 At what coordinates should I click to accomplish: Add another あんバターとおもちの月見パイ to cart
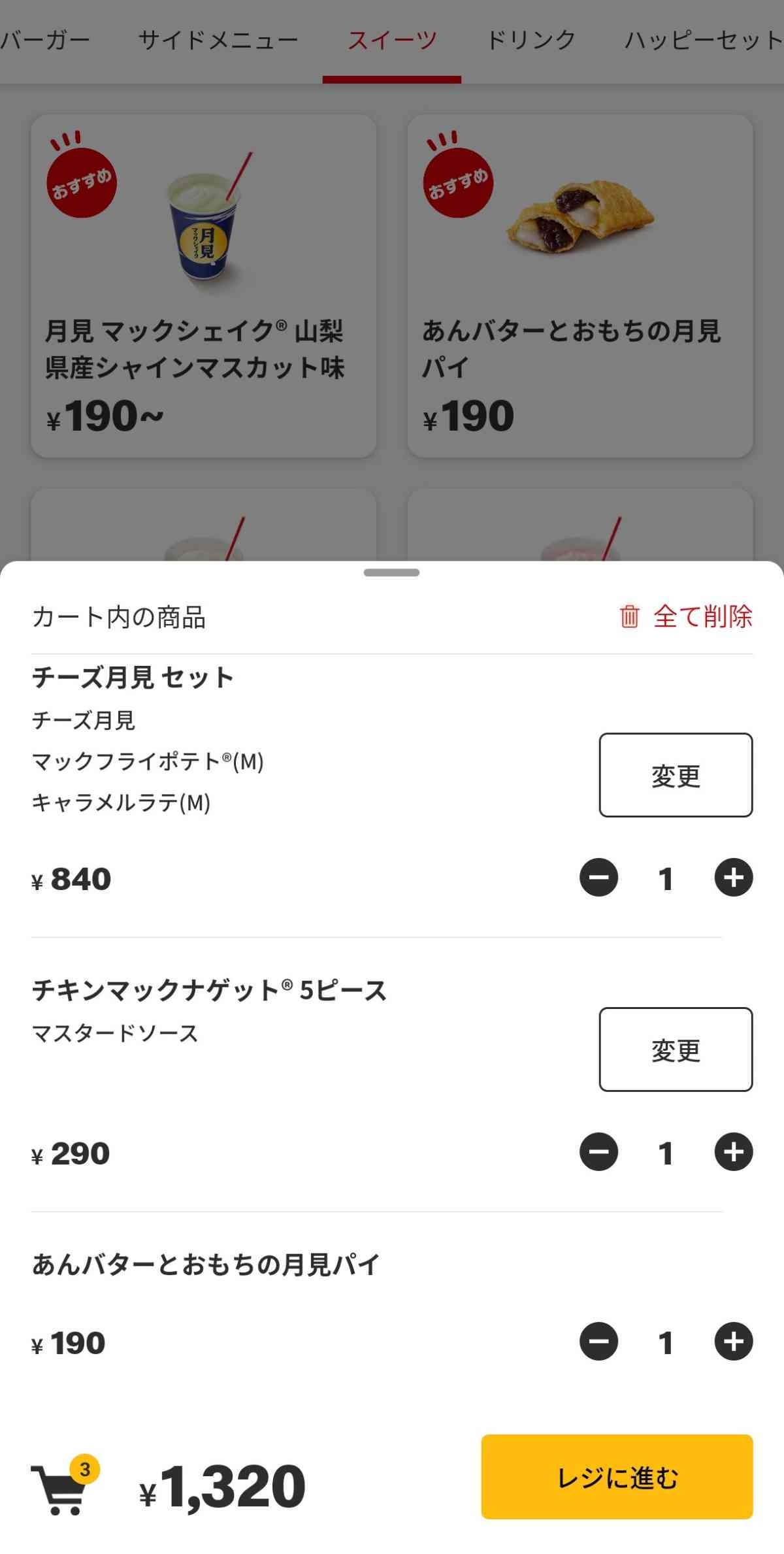point(733,1342)
